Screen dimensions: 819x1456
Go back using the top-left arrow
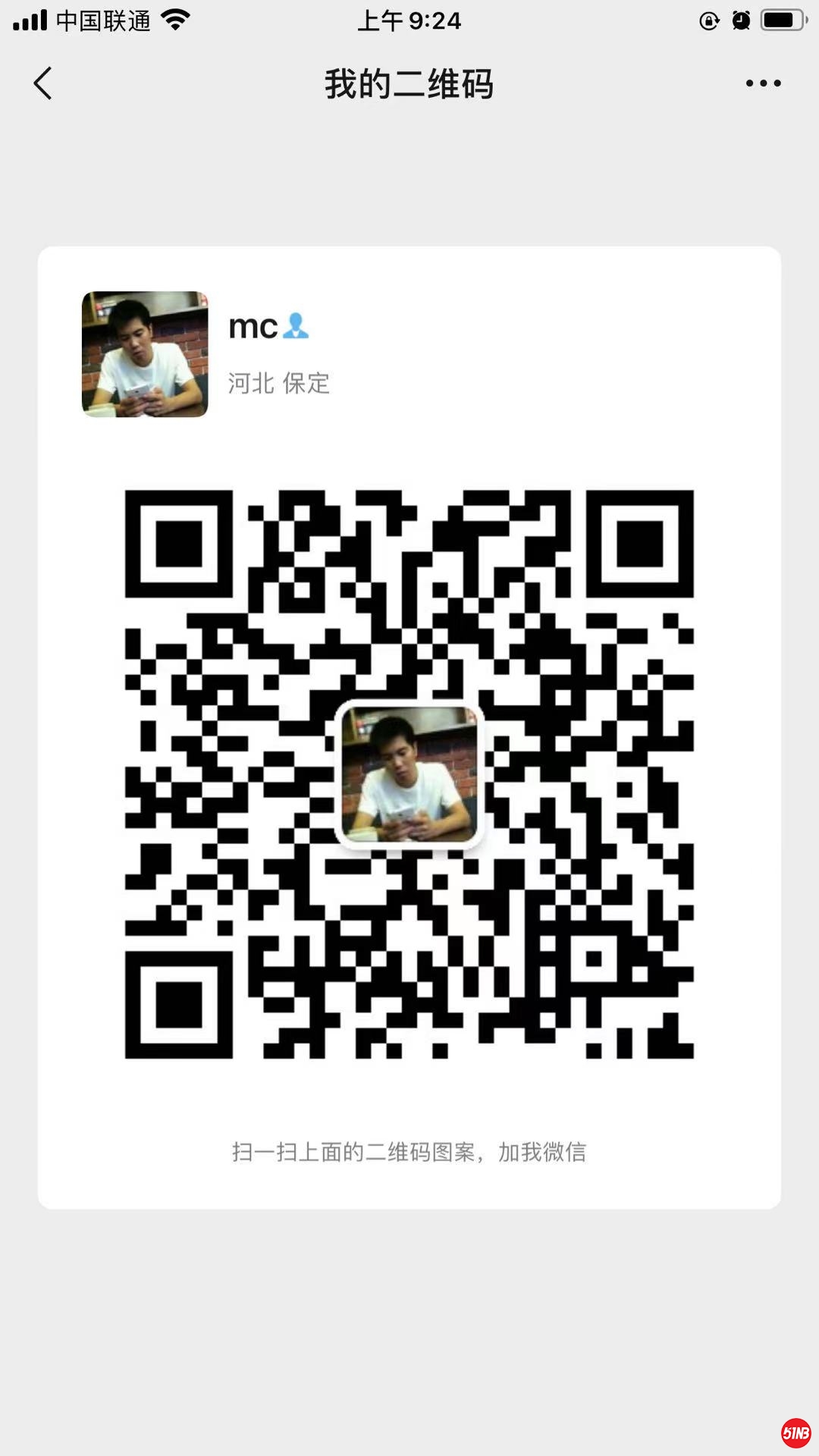tap(43, 83)
